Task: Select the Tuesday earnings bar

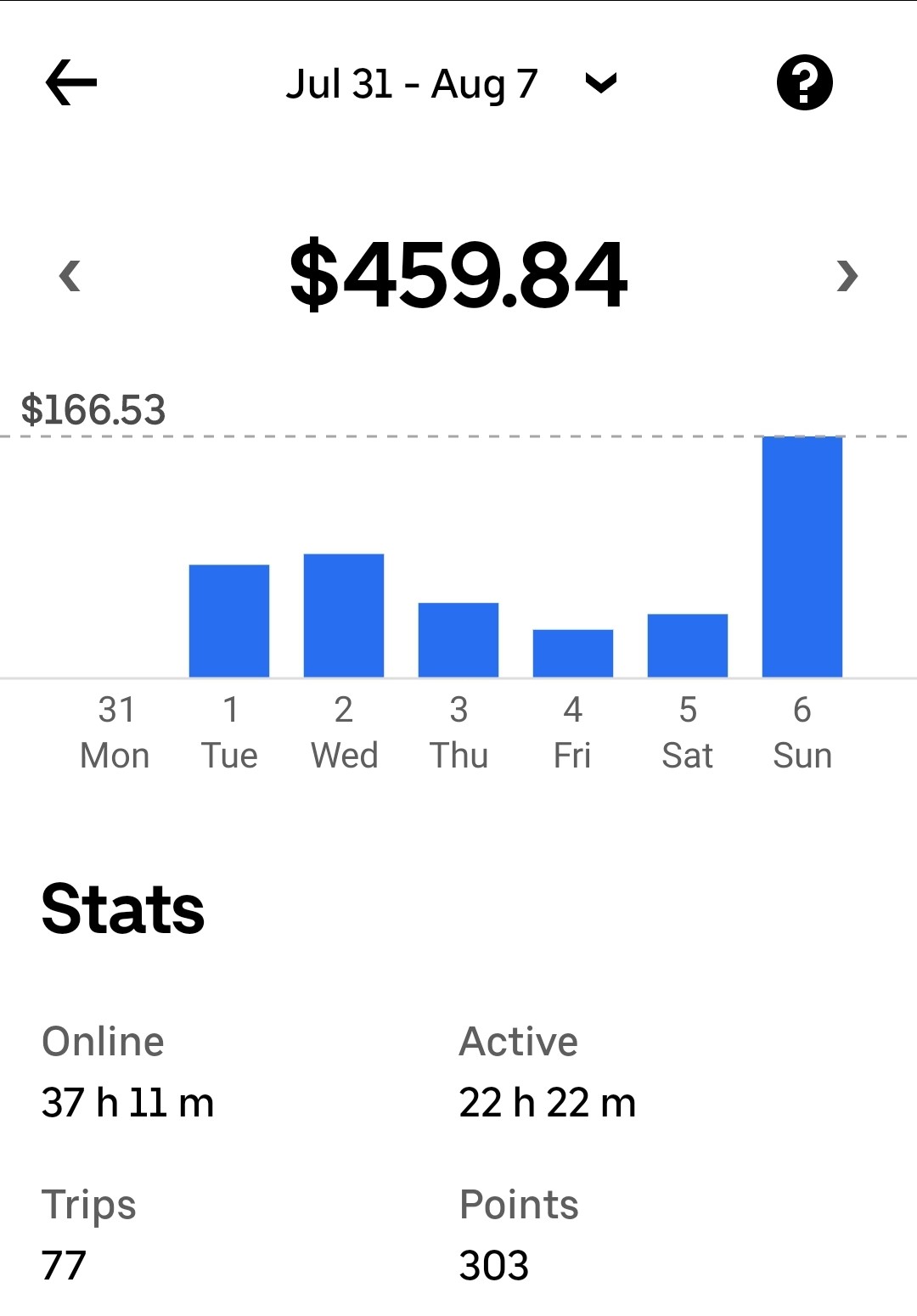Action: point(229,621)
